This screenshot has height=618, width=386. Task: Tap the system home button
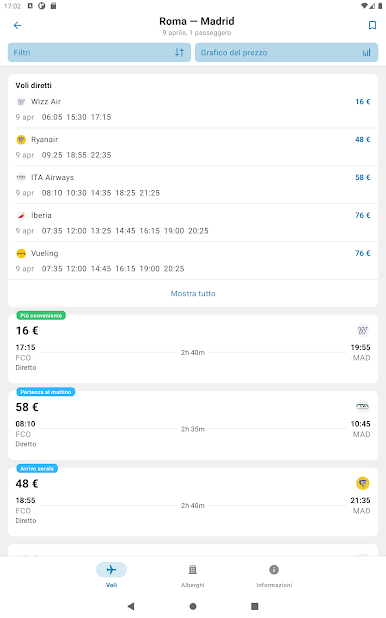click(x=193, y=606)
